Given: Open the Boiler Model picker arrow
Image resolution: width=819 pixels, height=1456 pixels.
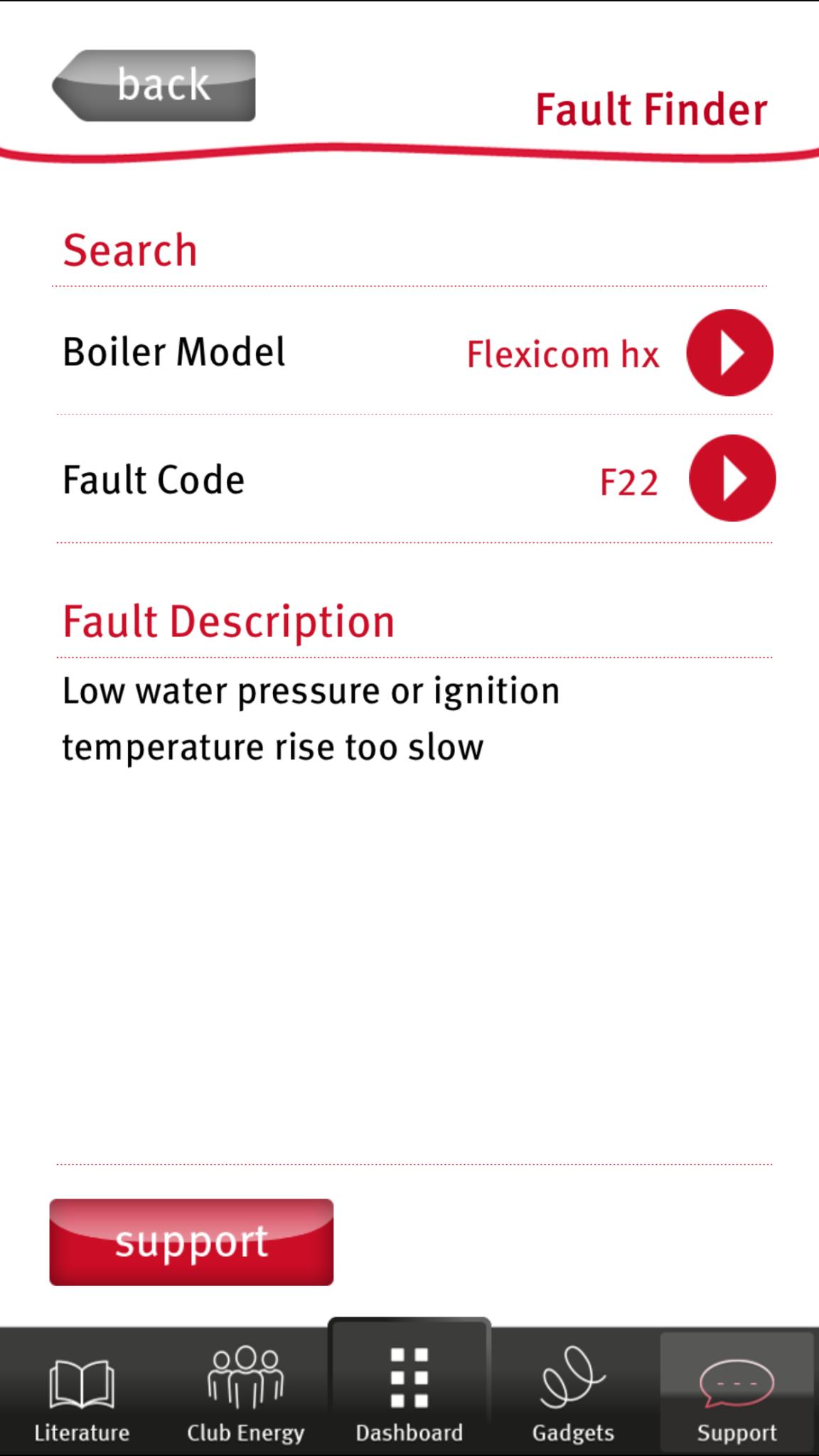Looking at the screenshot, I should [729, 353].
